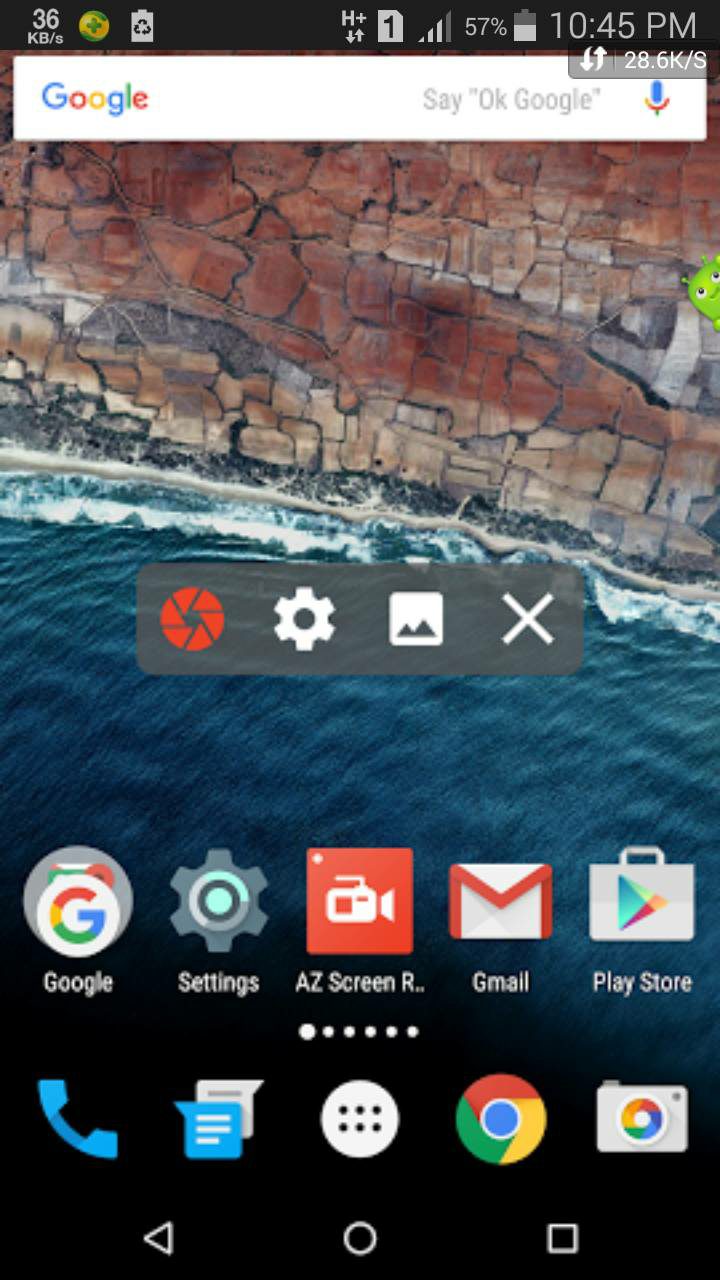The height and width of the screenshot is (1280, 720).
Task: Launch the Chrome browser
Action: coord(500,1120)
